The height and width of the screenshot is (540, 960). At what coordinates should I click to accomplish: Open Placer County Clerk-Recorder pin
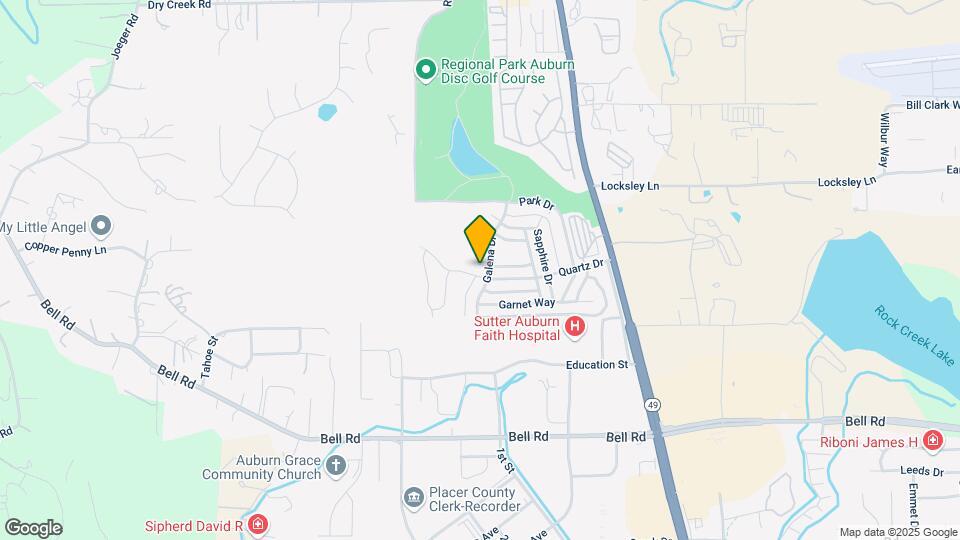click(x=413, y=497)
